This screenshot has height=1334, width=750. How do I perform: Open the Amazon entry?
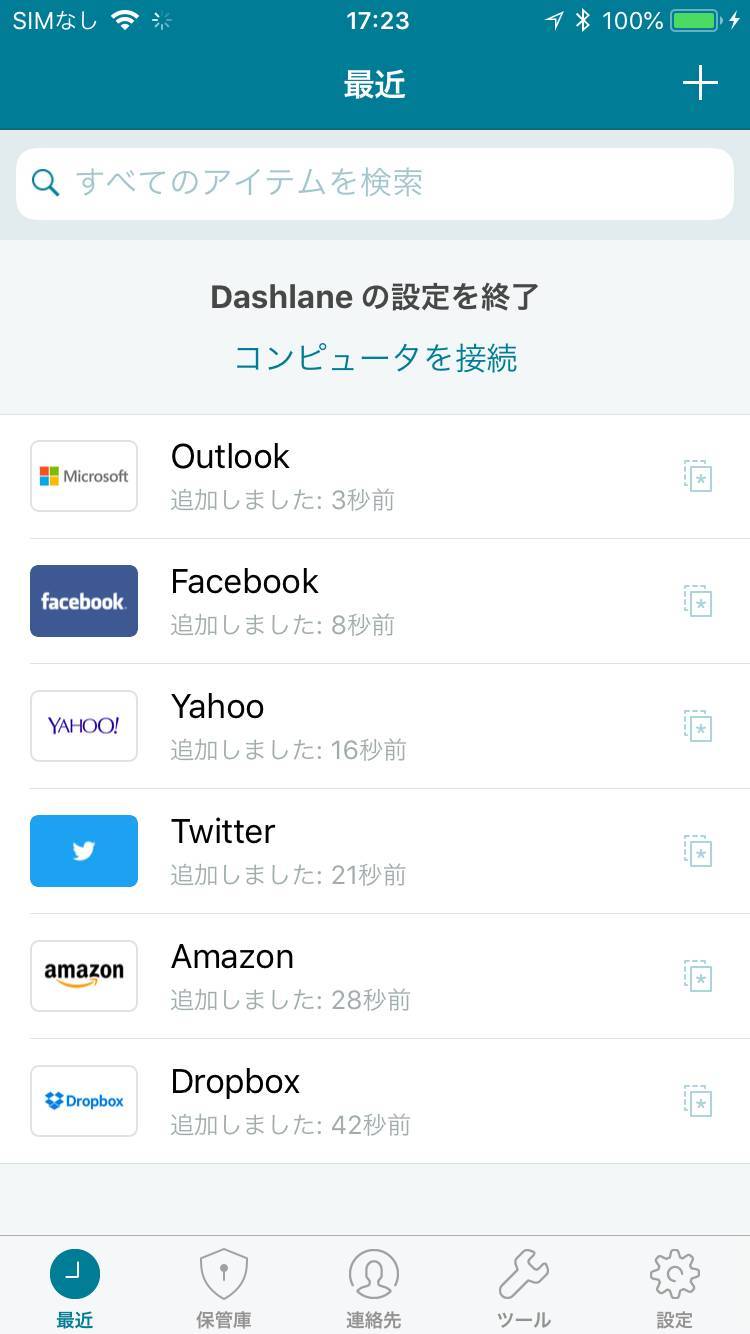(x=375, y=976)
